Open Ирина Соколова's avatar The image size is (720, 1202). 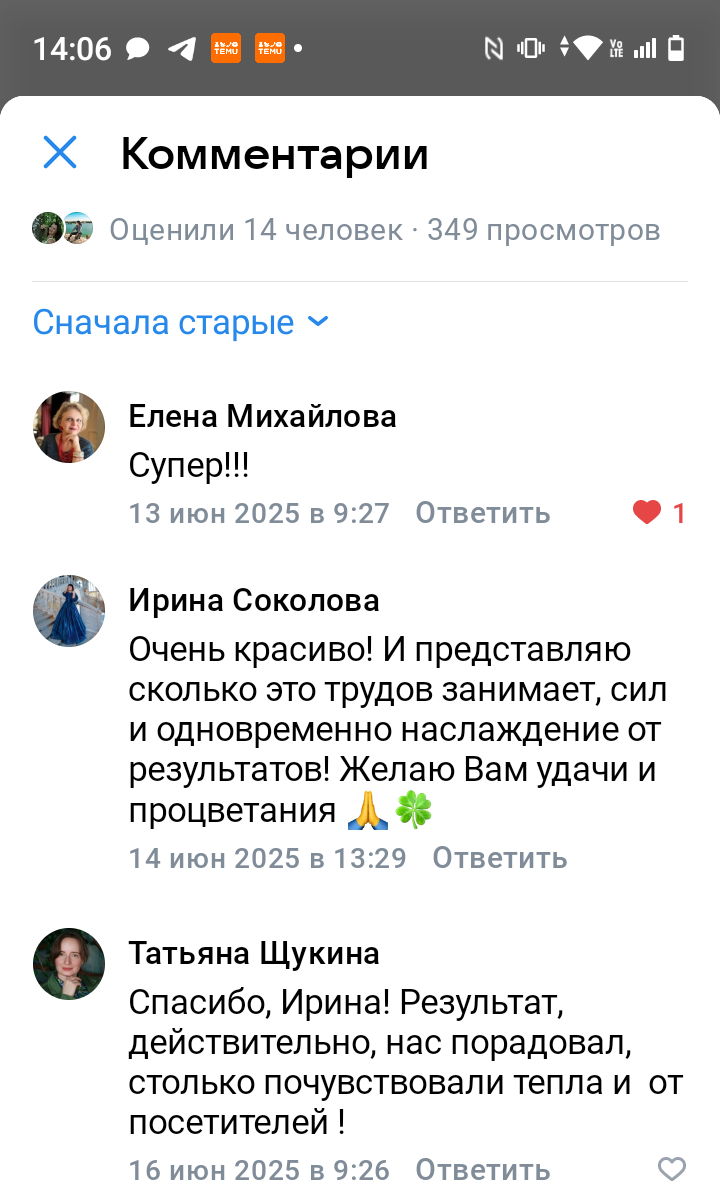coord(69,611)
